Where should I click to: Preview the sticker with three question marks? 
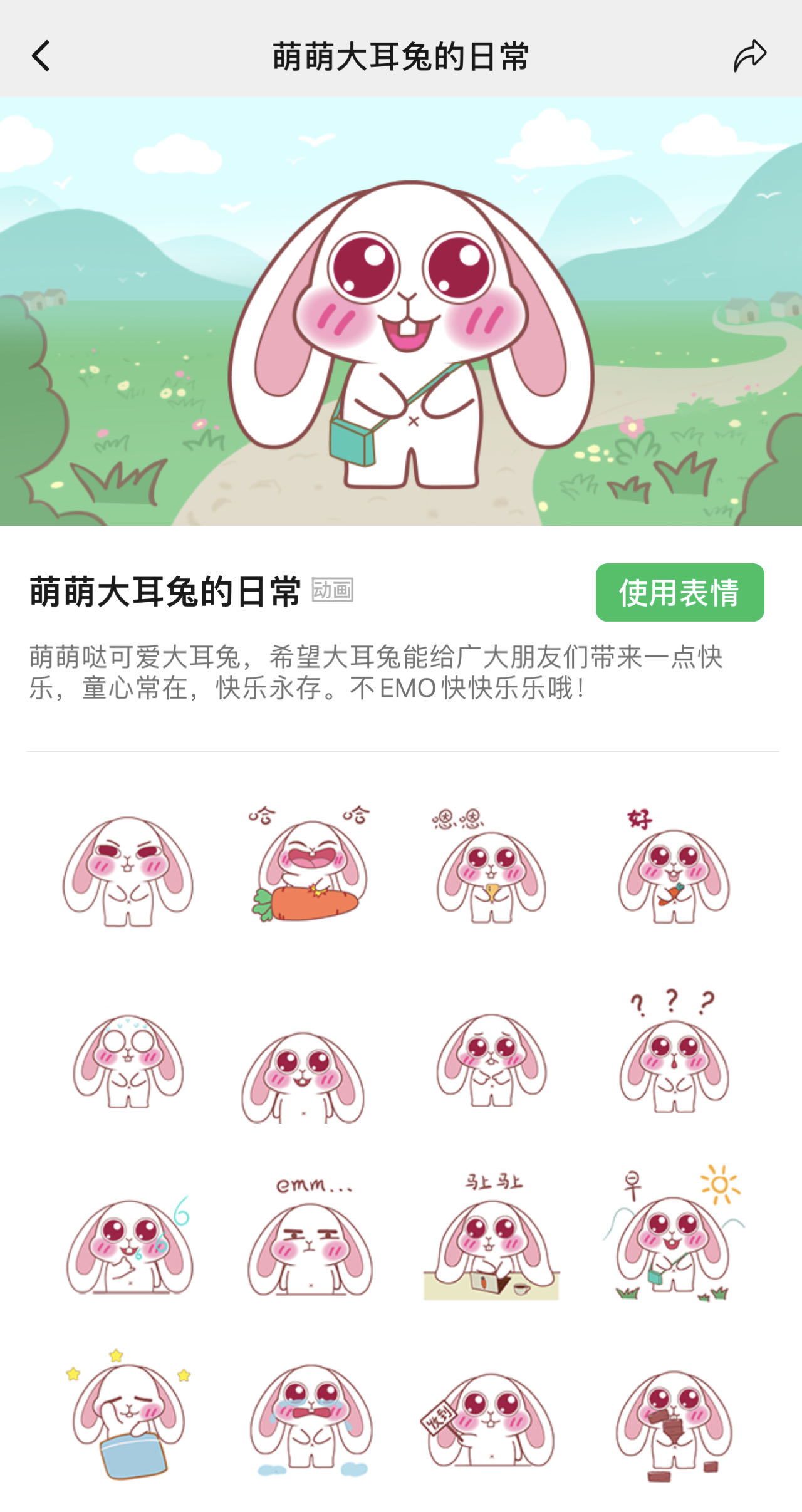pos(674,1054)
